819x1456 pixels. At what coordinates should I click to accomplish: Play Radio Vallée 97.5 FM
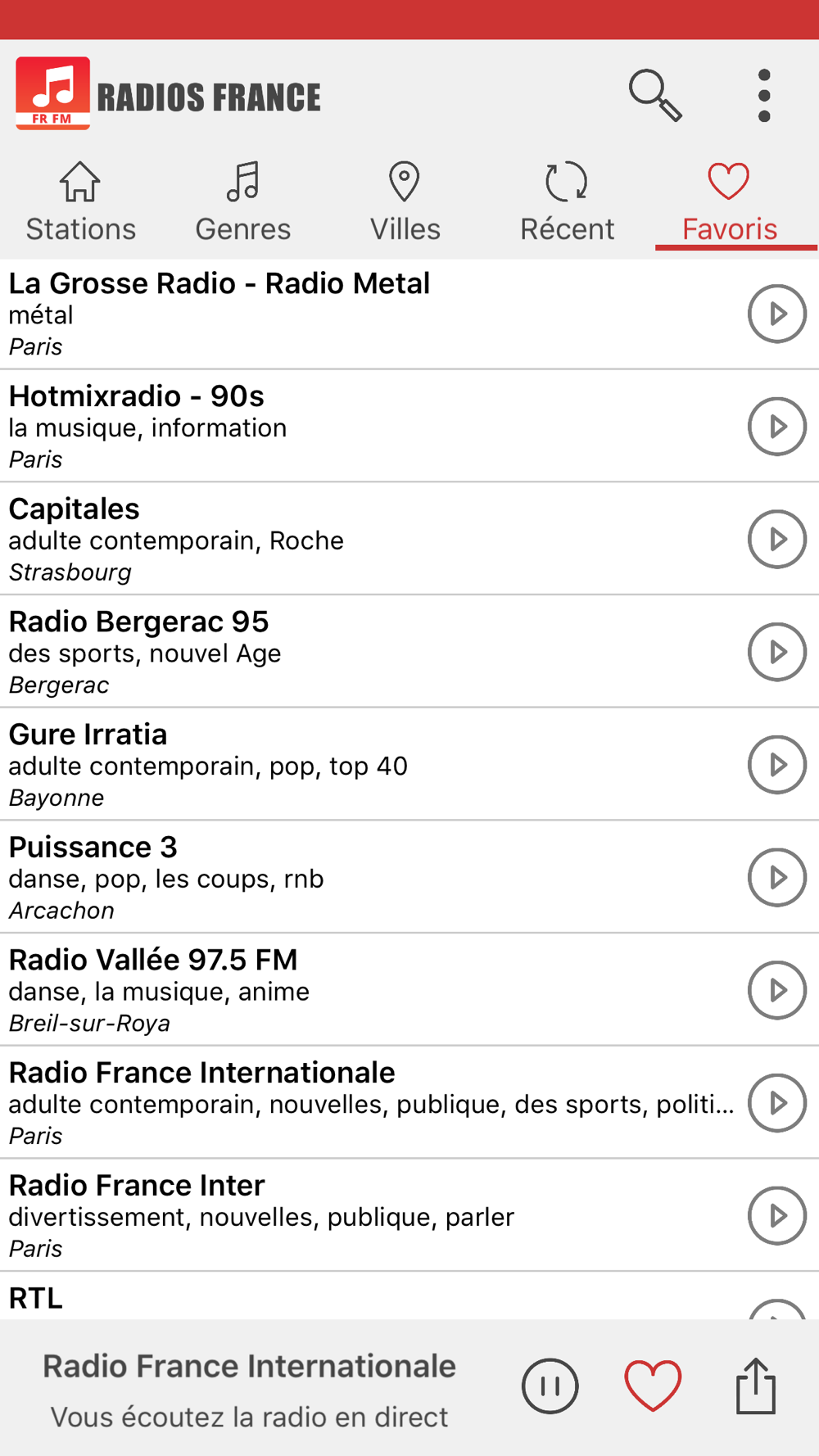(x=776, y=990)
